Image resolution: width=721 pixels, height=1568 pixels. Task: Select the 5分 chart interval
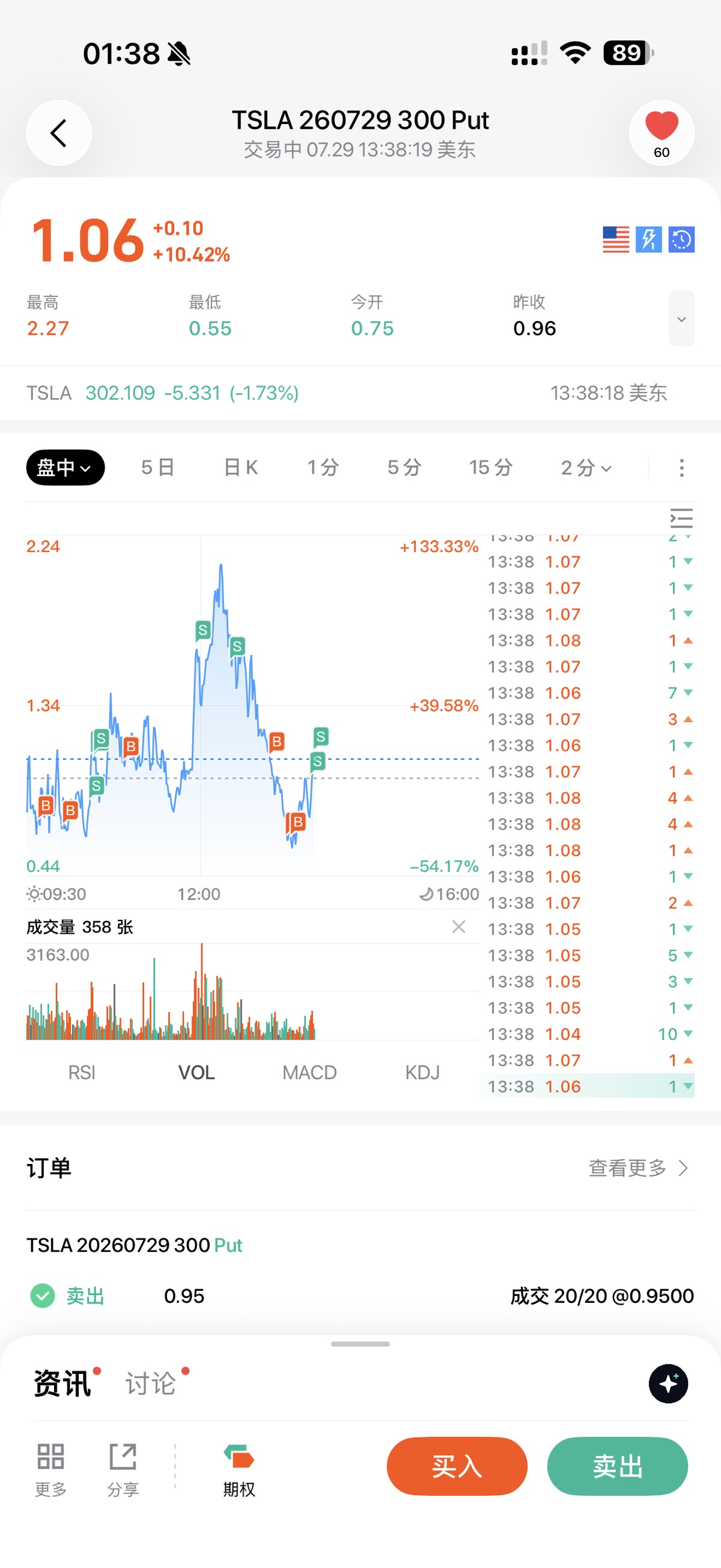click(x=404, y=468)
